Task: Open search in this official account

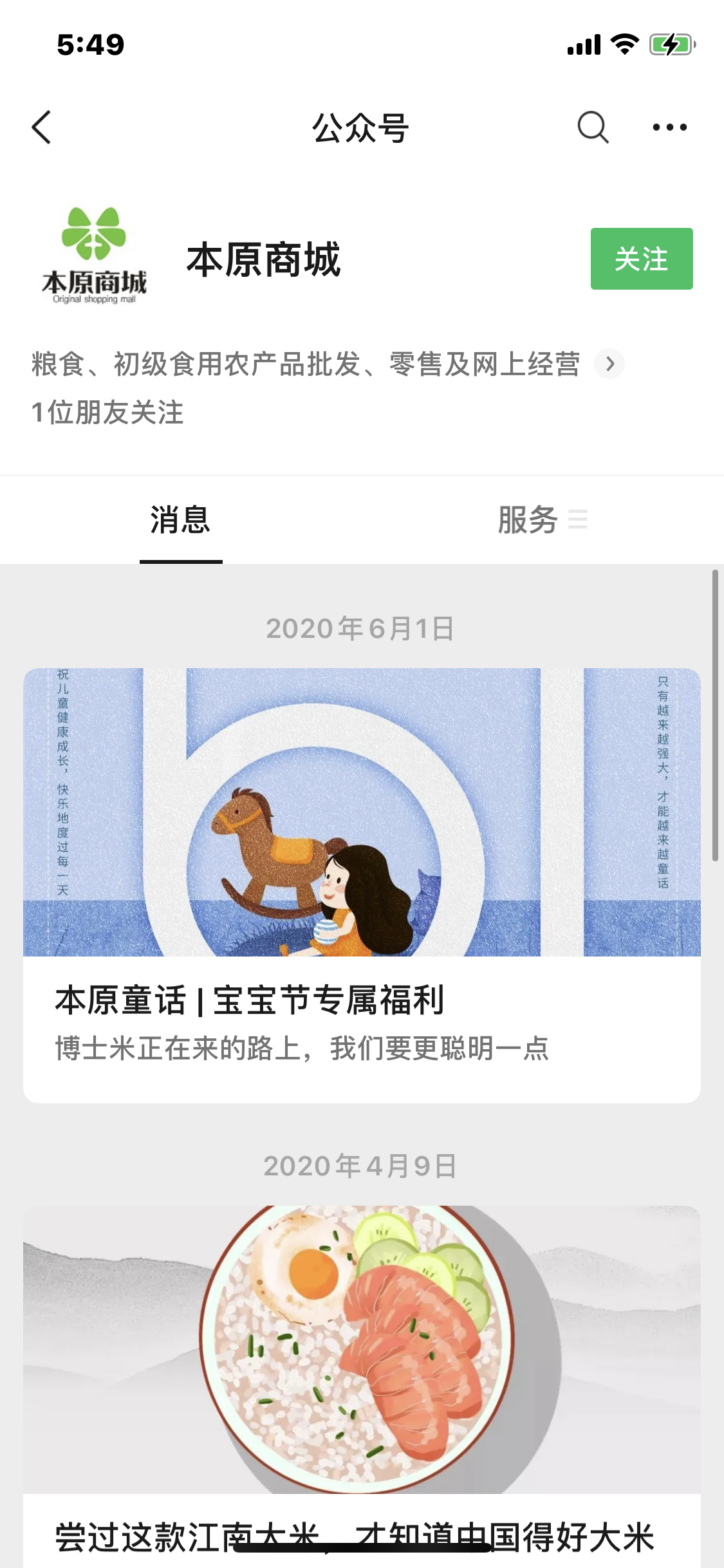Action: 592,127
